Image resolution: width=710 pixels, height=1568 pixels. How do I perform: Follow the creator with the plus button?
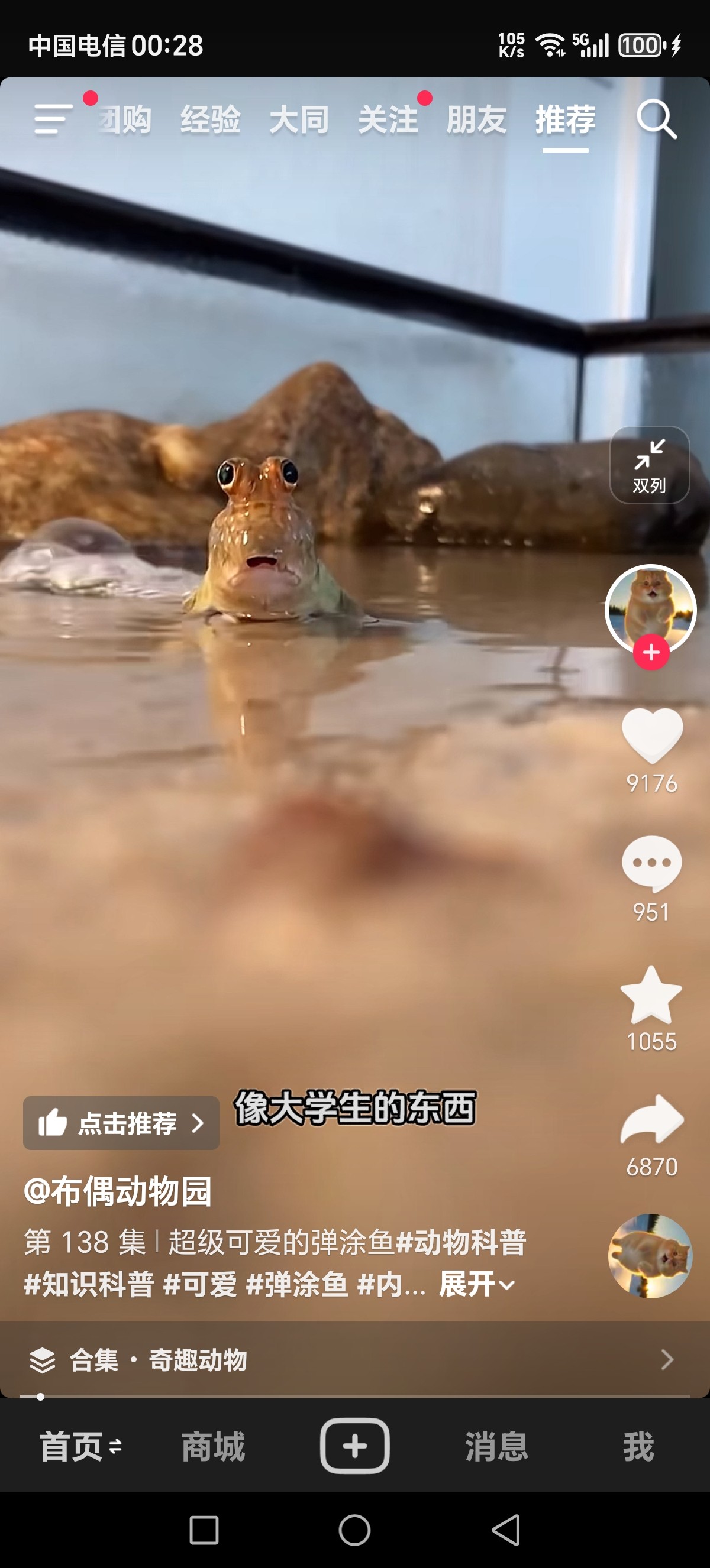click(651, 653)
